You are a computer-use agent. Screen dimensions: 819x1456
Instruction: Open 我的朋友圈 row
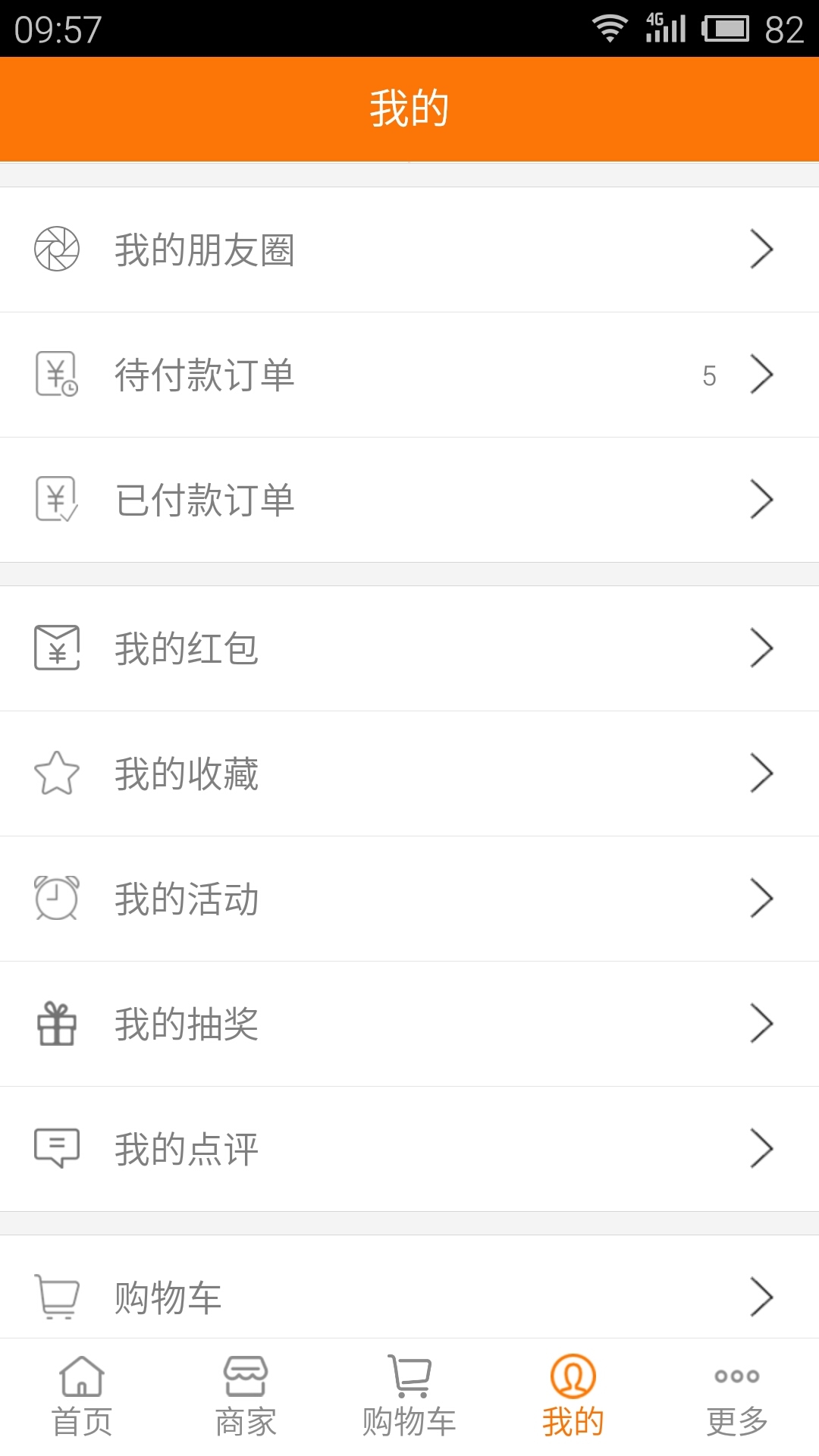coord(409,249)
